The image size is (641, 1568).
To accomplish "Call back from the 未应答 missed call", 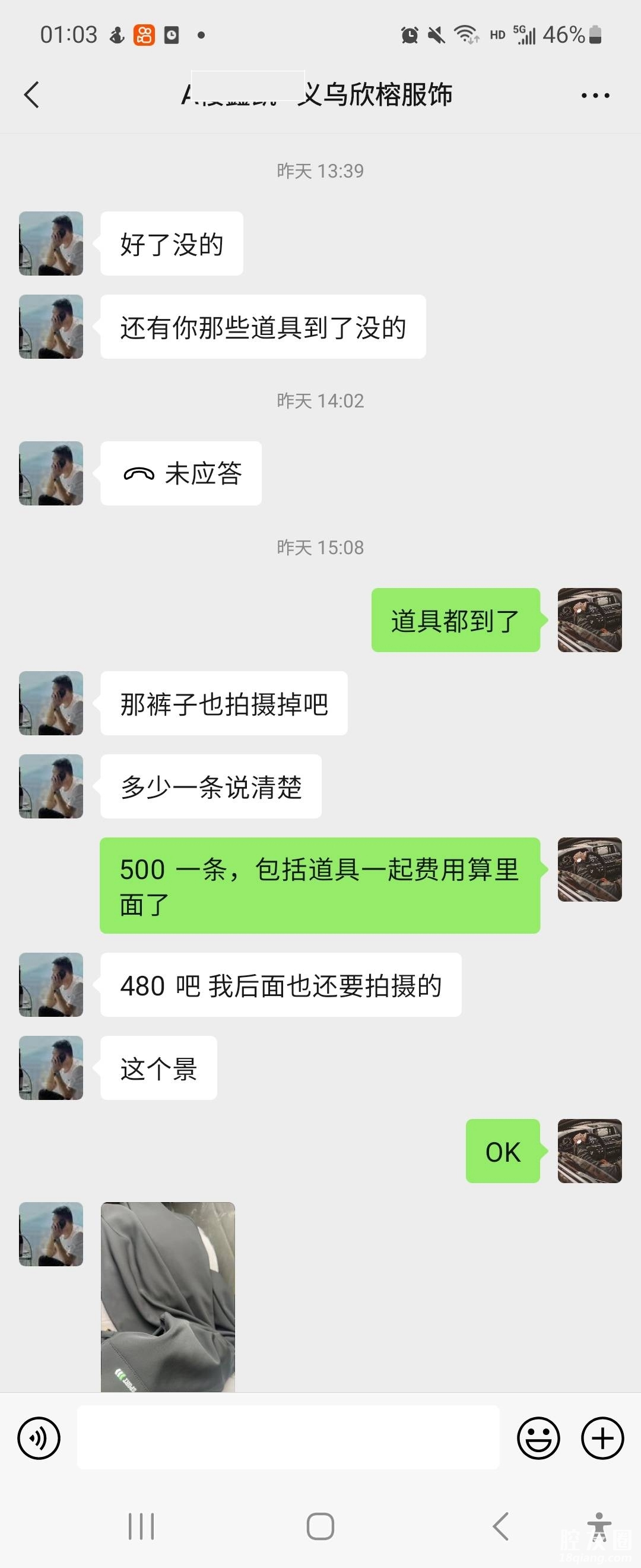I will click(181, 473).
